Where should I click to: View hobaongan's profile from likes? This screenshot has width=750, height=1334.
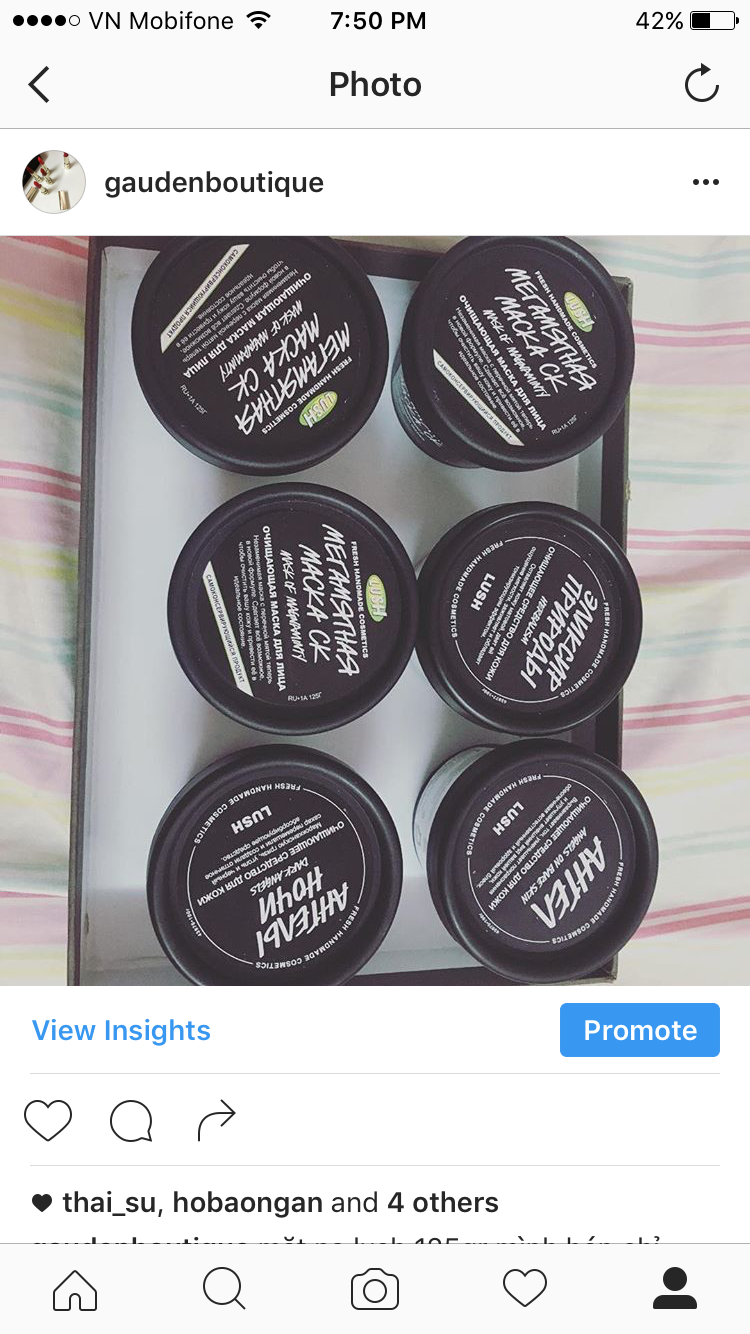coord(248,1202)
